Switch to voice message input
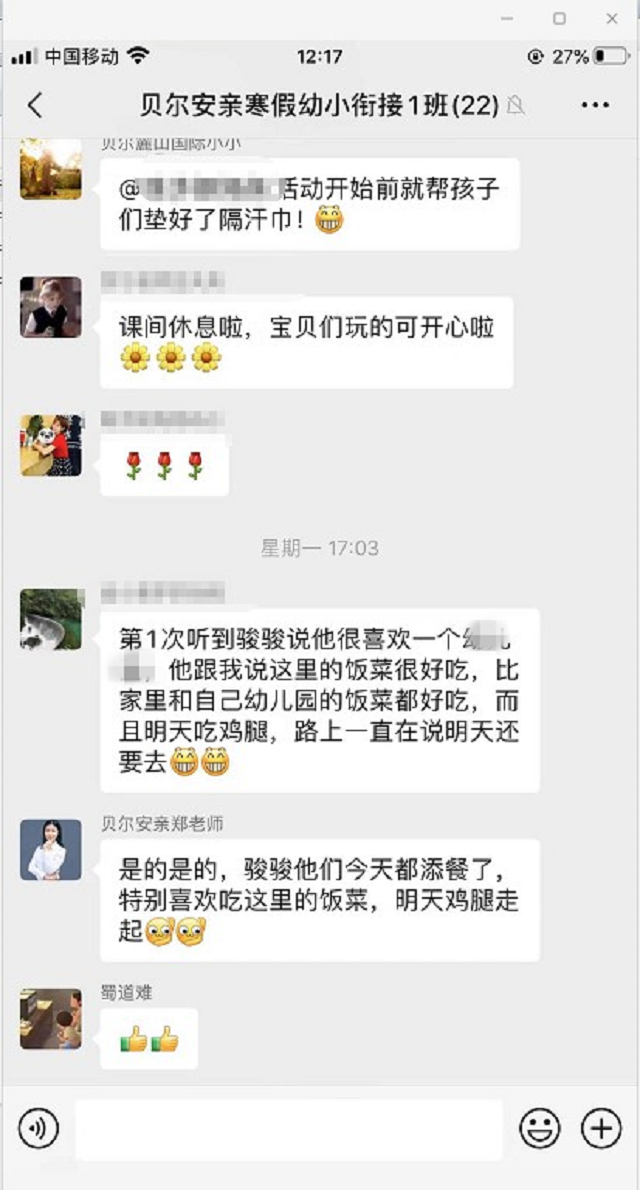 click(38, 1129)
